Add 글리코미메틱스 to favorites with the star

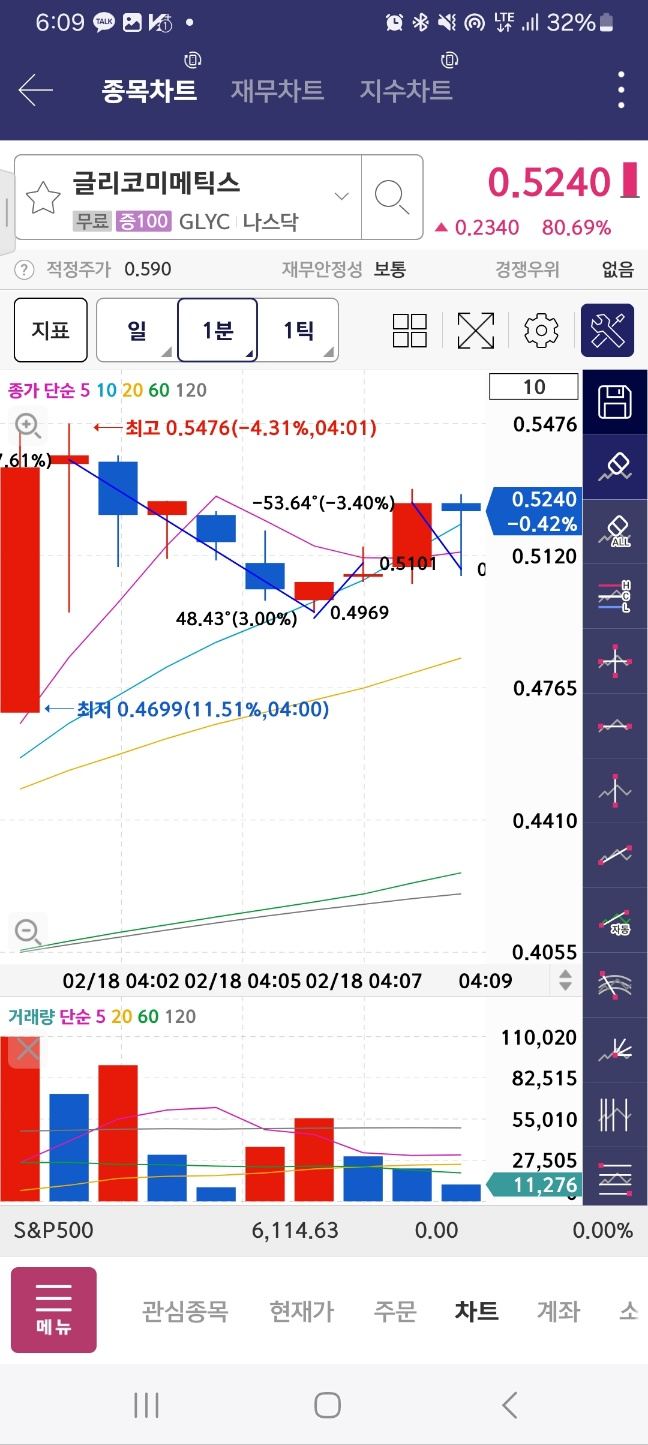click(x=43, y=199)
